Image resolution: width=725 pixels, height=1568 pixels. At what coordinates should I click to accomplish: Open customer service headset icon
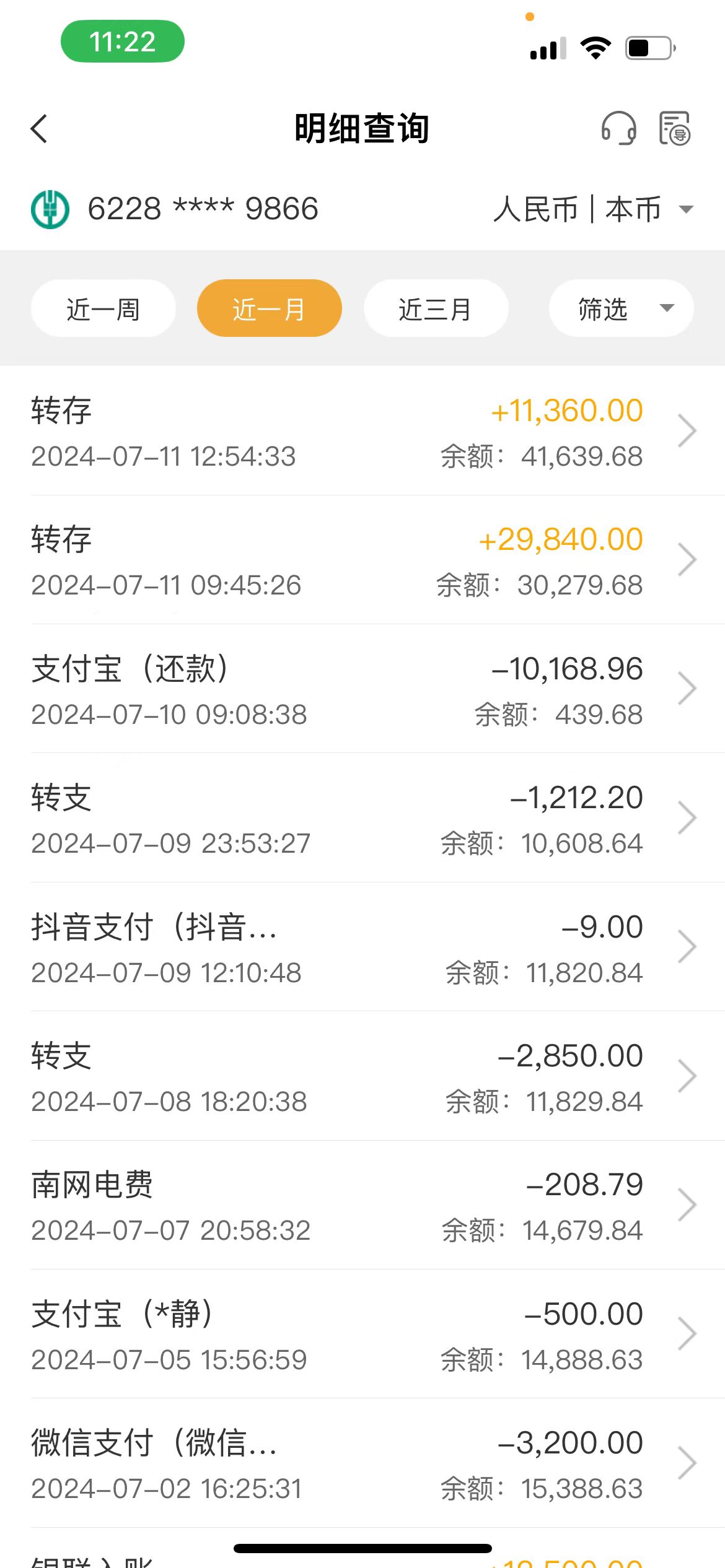(618, 129)
